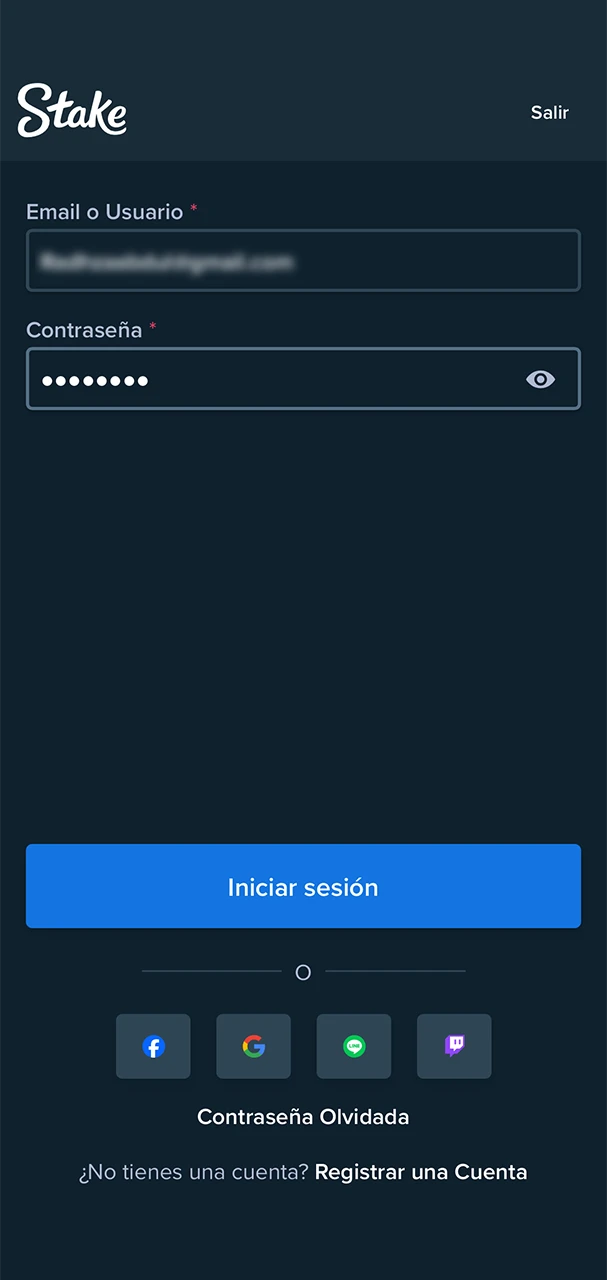Screen dimensions: 607x1280
Task: Go to Registrar una Cuenta
Action: (x=420, y=1172)
